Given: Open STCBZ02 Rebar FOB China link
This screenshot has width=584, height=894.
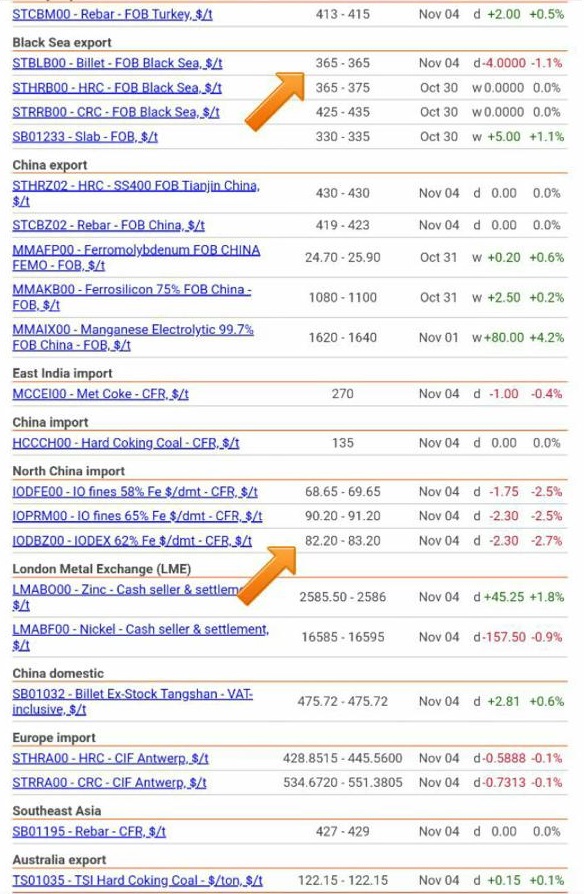Looking at the screenshot, I should (108, 226).
